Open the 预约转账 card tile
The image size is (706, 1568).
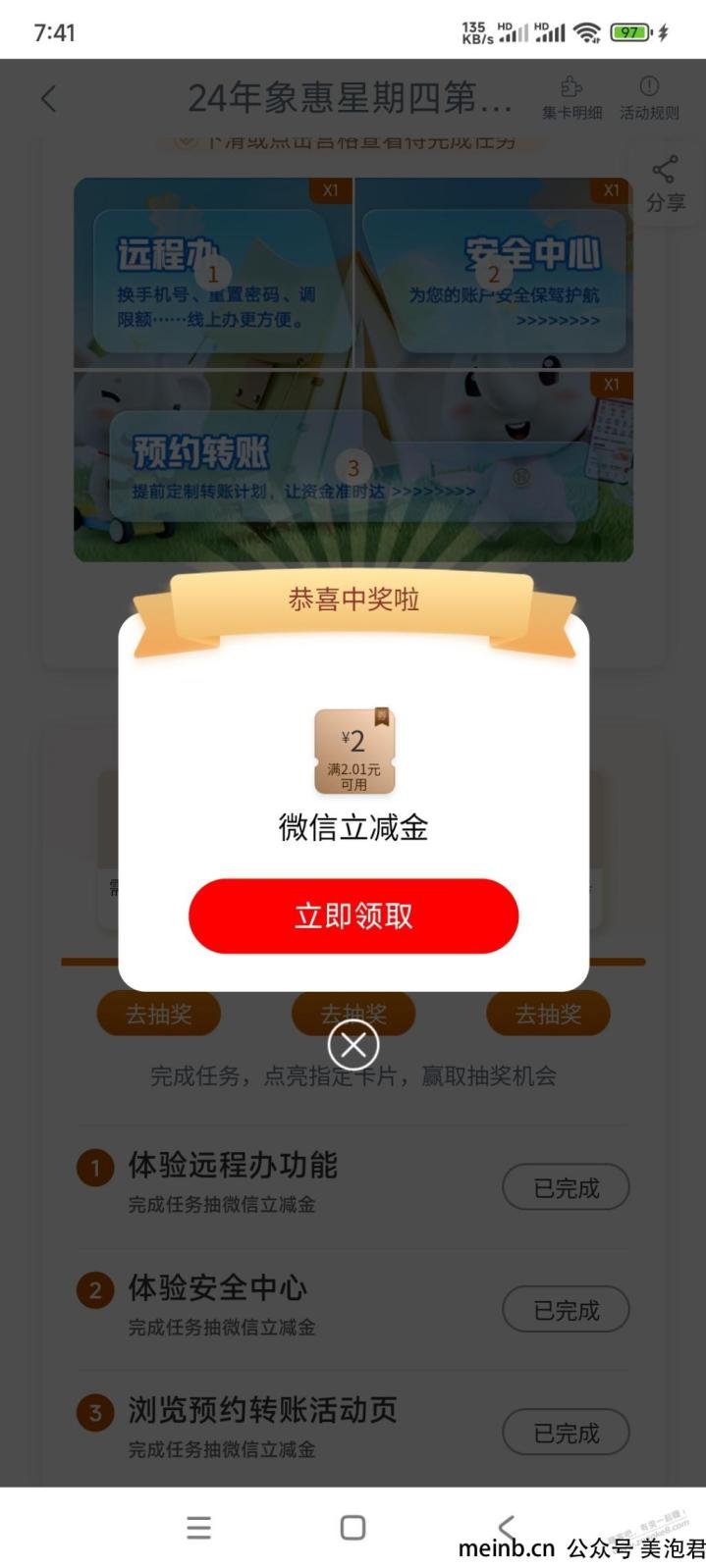click(353, 466)
